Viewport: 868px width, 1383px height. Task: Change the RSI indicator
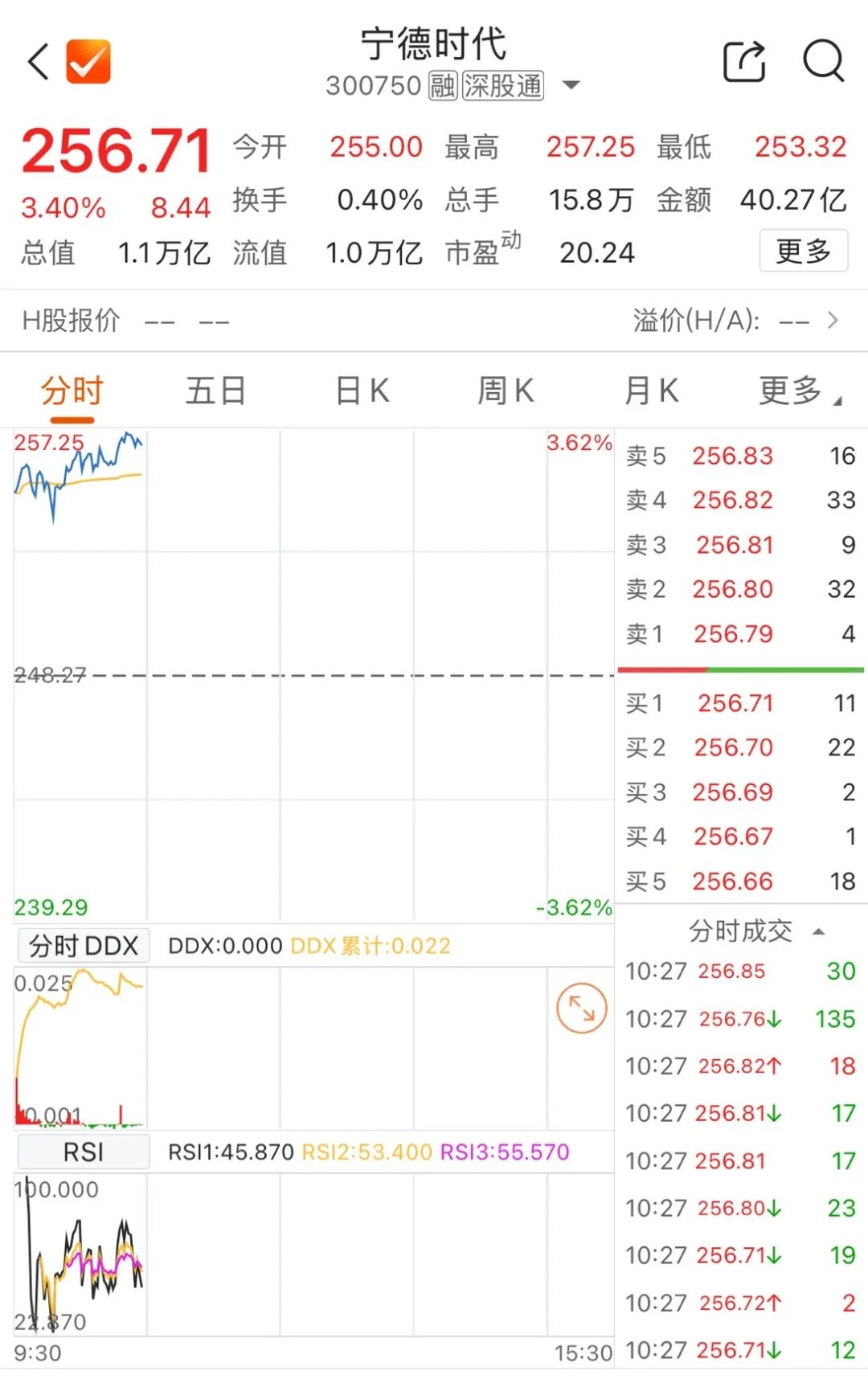(84, 1152)
